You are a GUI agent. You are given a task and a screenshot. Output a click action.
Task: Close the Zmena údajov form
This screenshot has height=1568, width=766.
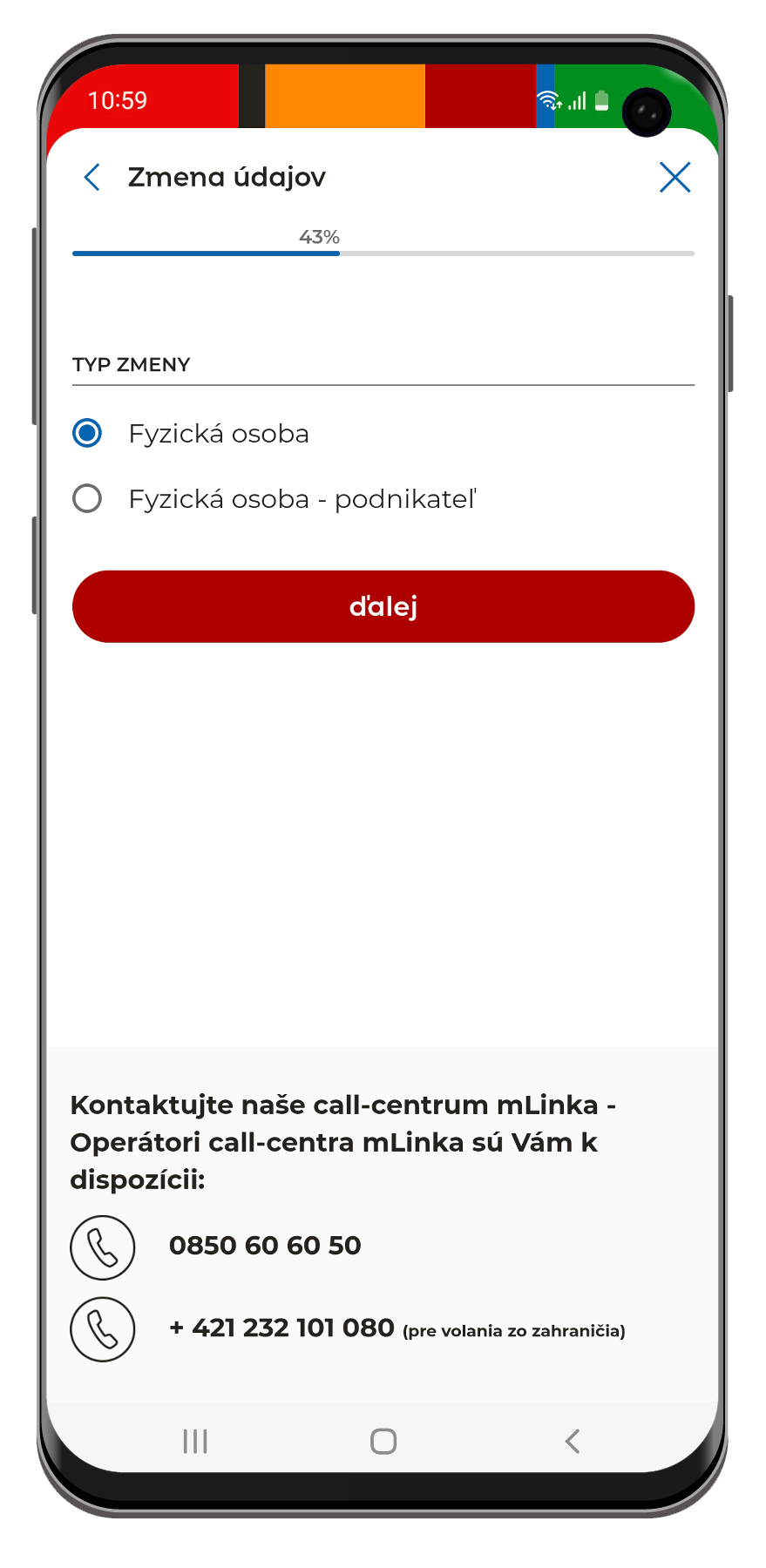coord(674,177)
